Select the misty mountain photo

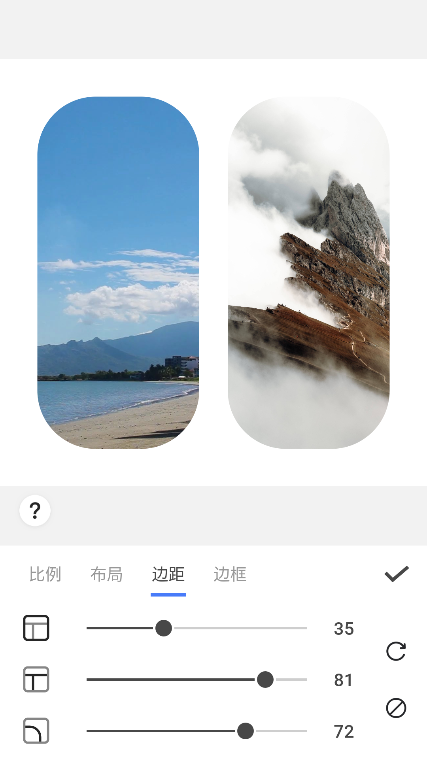point(309,273)
